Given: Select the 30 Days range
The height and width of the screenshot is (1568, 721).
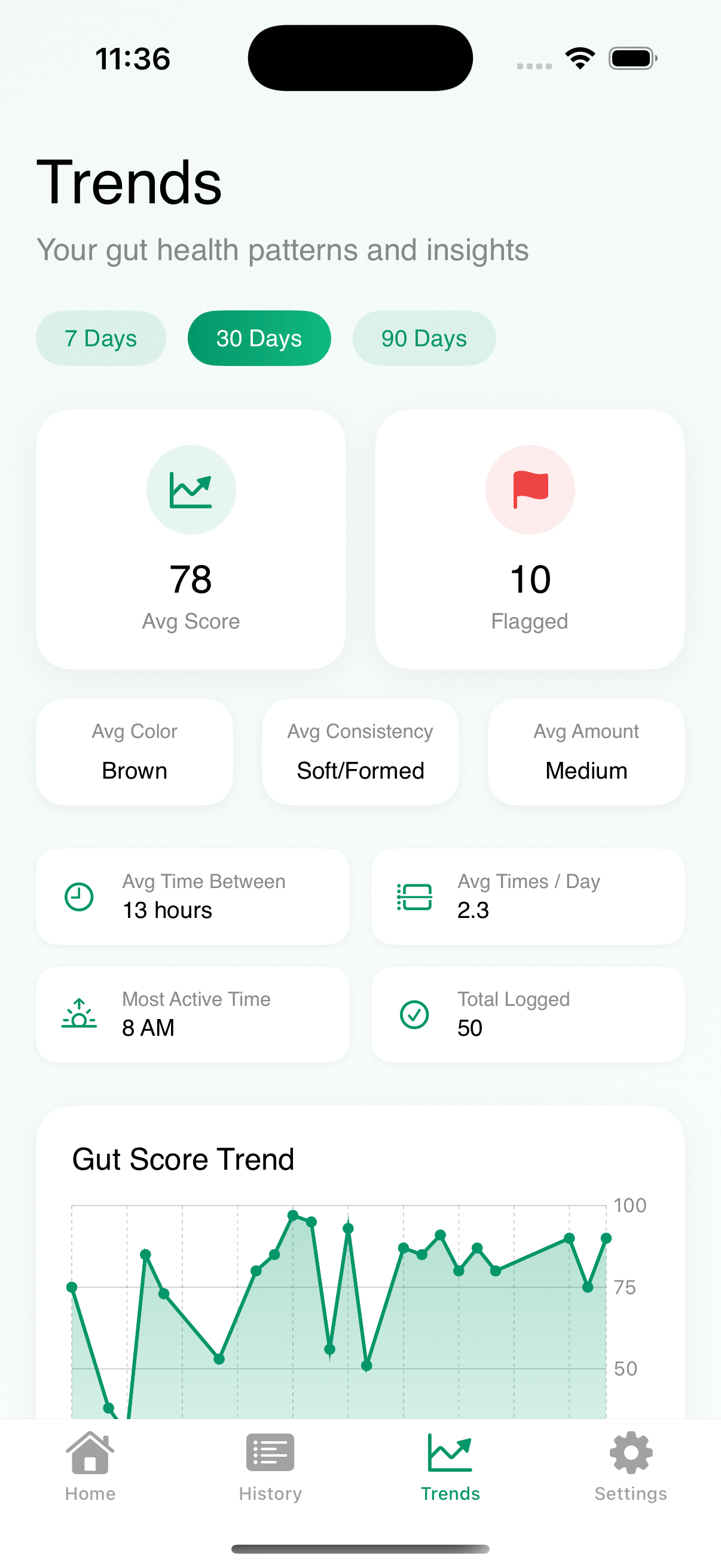Looking at the screenshot, I should [x=259, y=338].
